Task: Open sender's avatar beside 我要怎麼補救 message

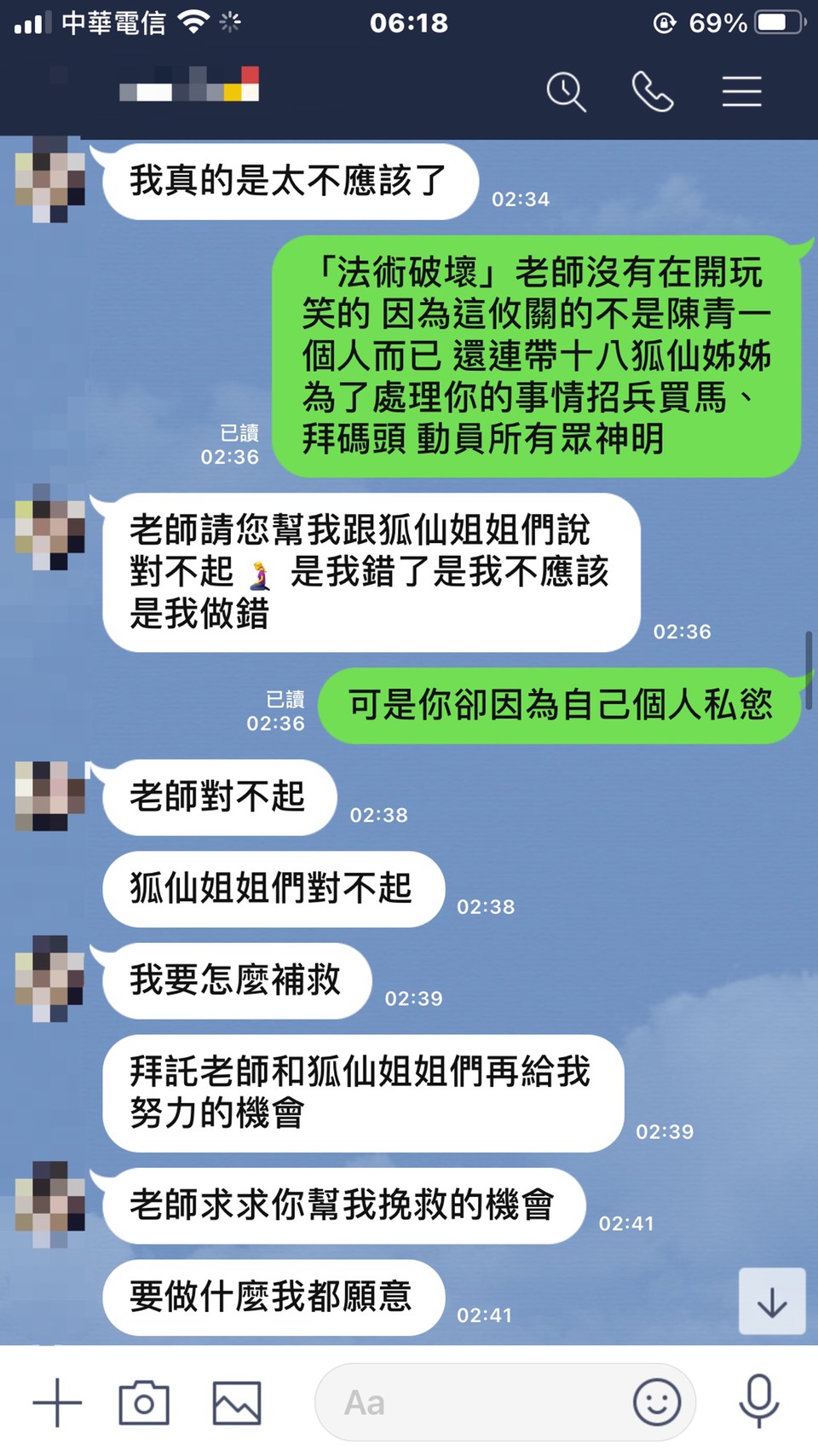Action: pyautogui.click(x=50, y=978)
